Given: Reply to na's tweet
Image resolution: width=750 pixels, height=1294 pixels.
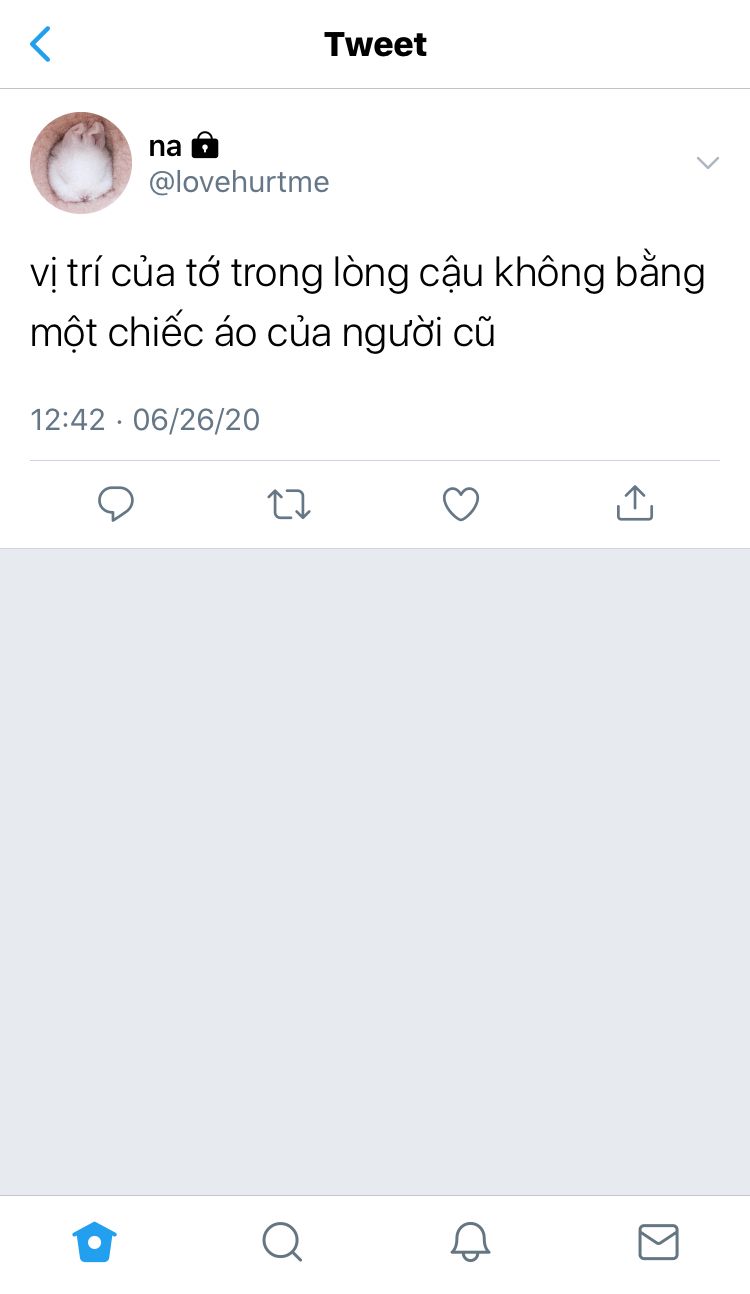Looking at the screenshot, I should [116, 504].
